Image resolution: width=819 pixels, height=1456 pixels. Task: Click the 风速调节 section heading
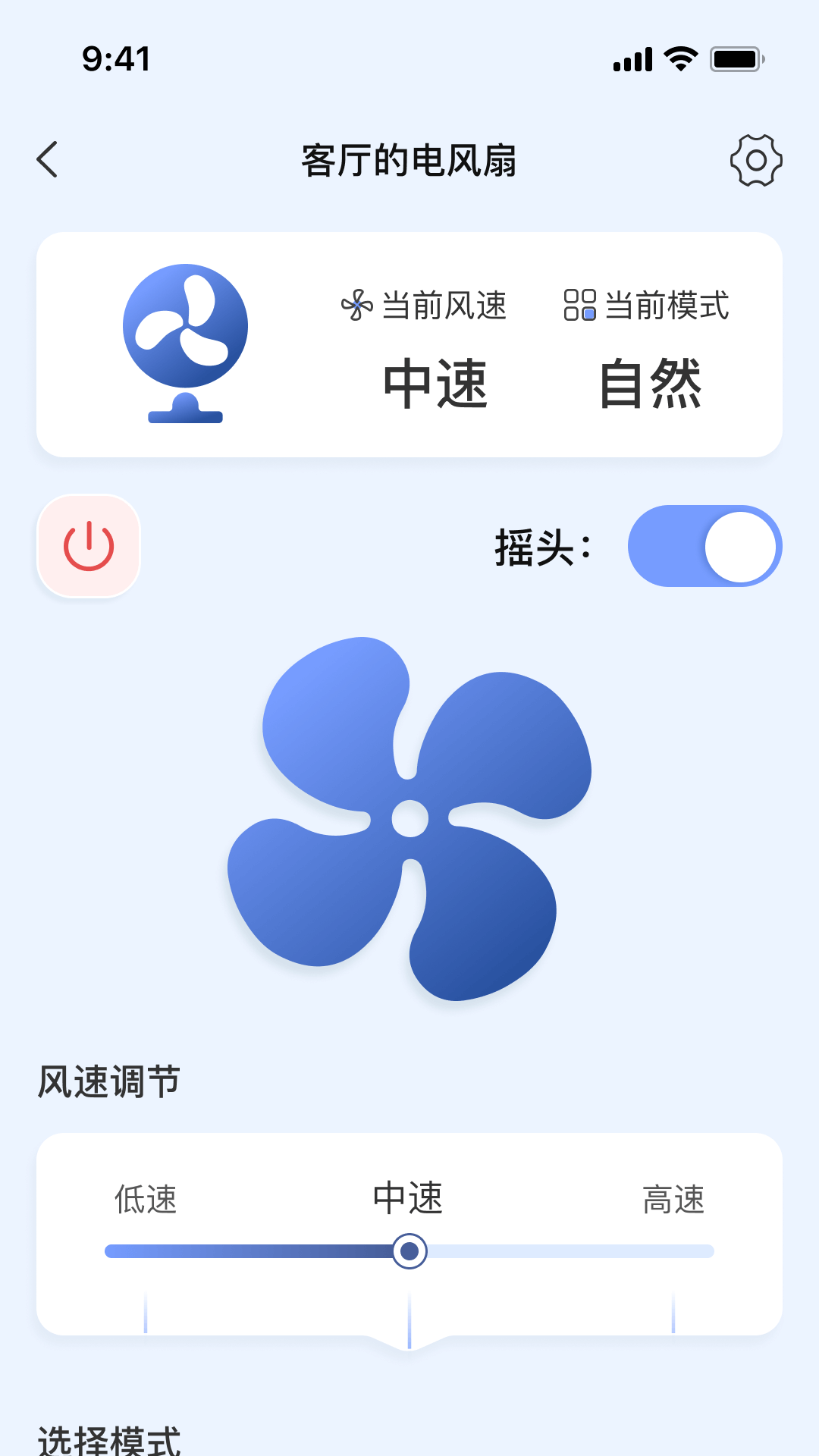(108, 1082)
